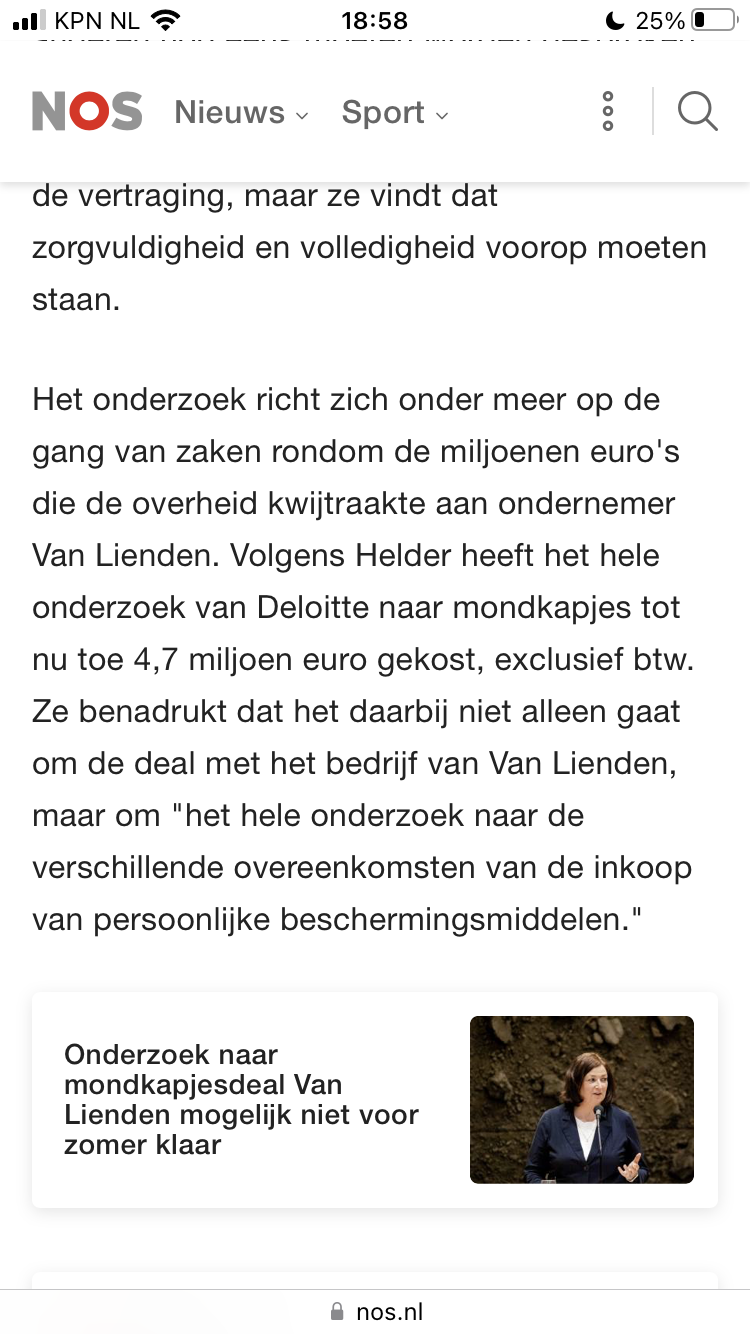The width and height of the screenshot is (750, 1334).
Task: Expand the Sport dropdown menu
Action: coord(394,112)
